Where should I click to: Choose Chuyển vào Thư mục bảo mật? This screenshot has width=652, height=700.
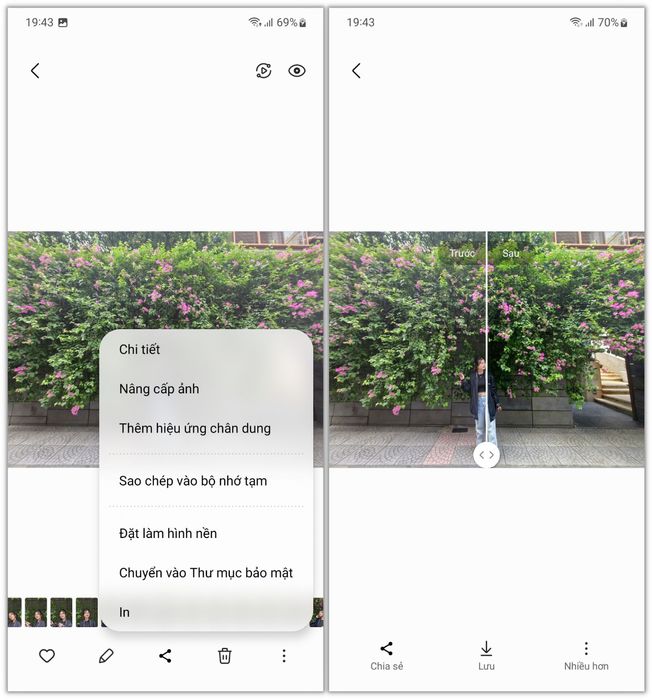[205, 573]
